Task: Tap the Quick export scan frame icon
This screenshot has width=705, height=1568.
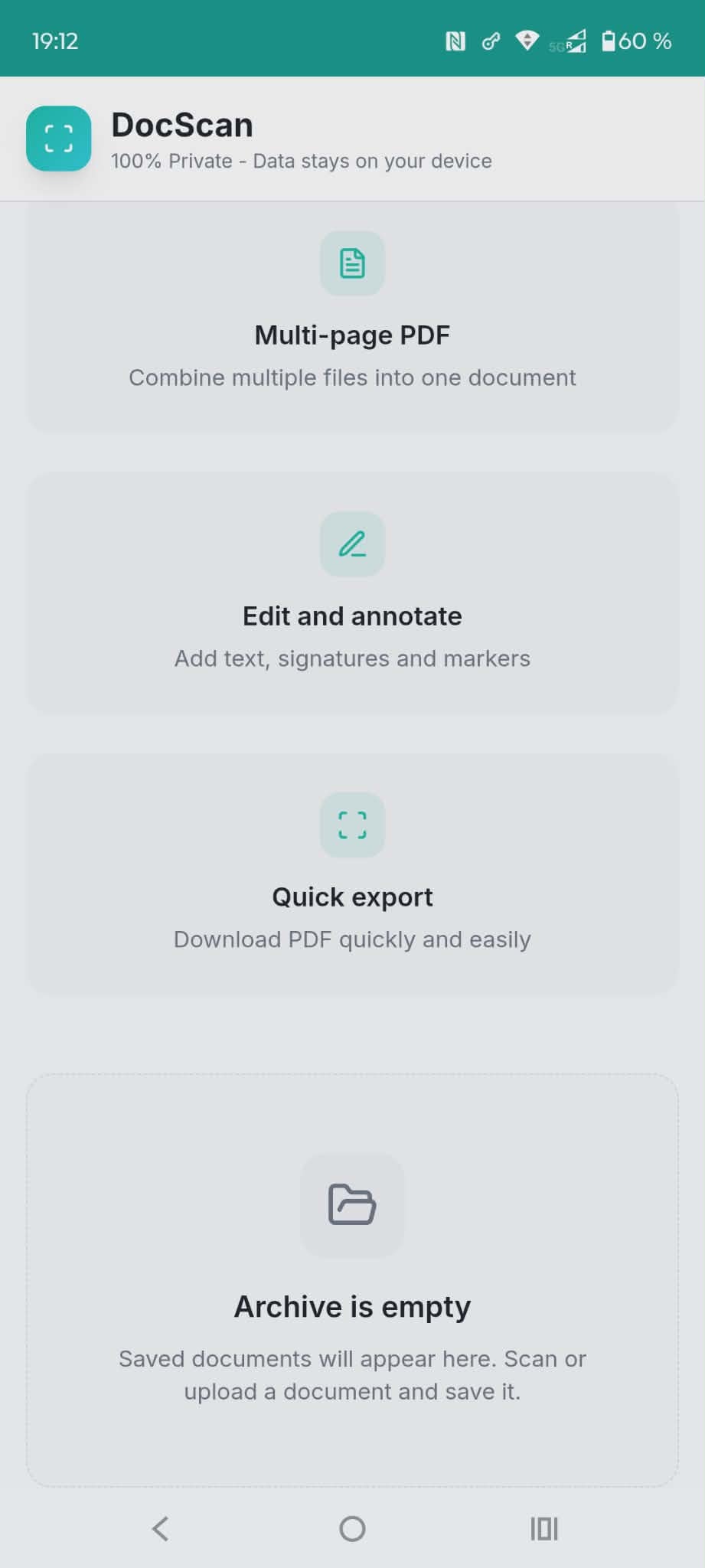Action: 352,825
